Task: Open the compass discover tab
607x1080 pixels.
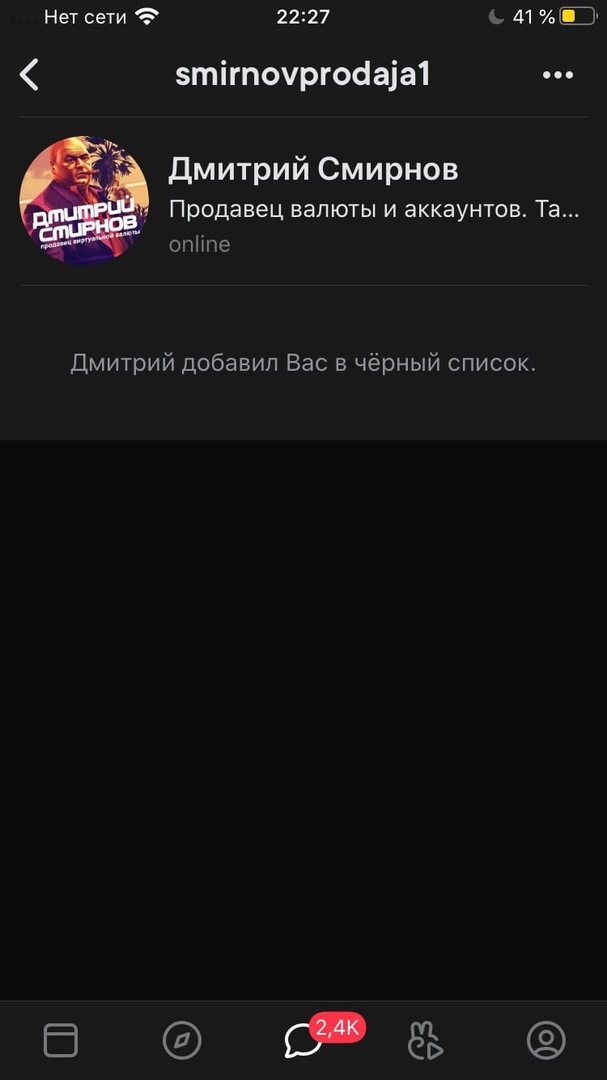Action: (182, 1041)
